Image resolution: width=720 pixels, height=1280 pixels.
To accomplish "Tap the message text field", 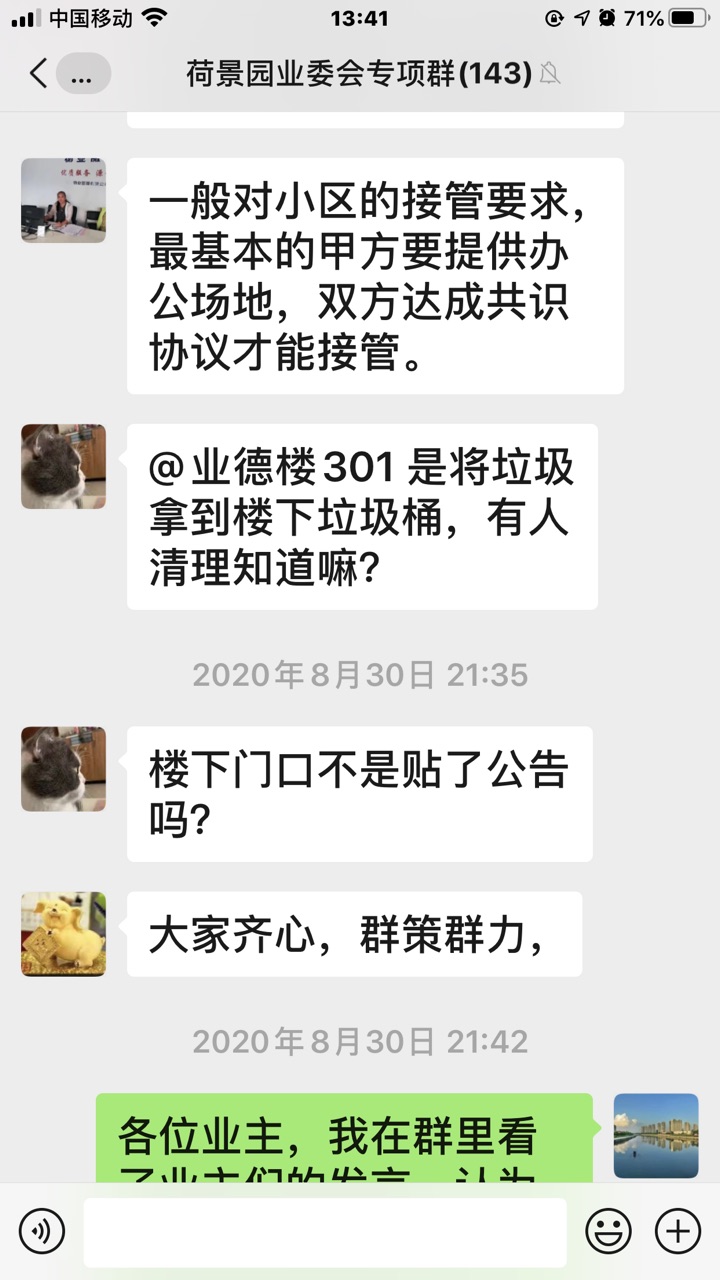I will [x=324, y=1230].
